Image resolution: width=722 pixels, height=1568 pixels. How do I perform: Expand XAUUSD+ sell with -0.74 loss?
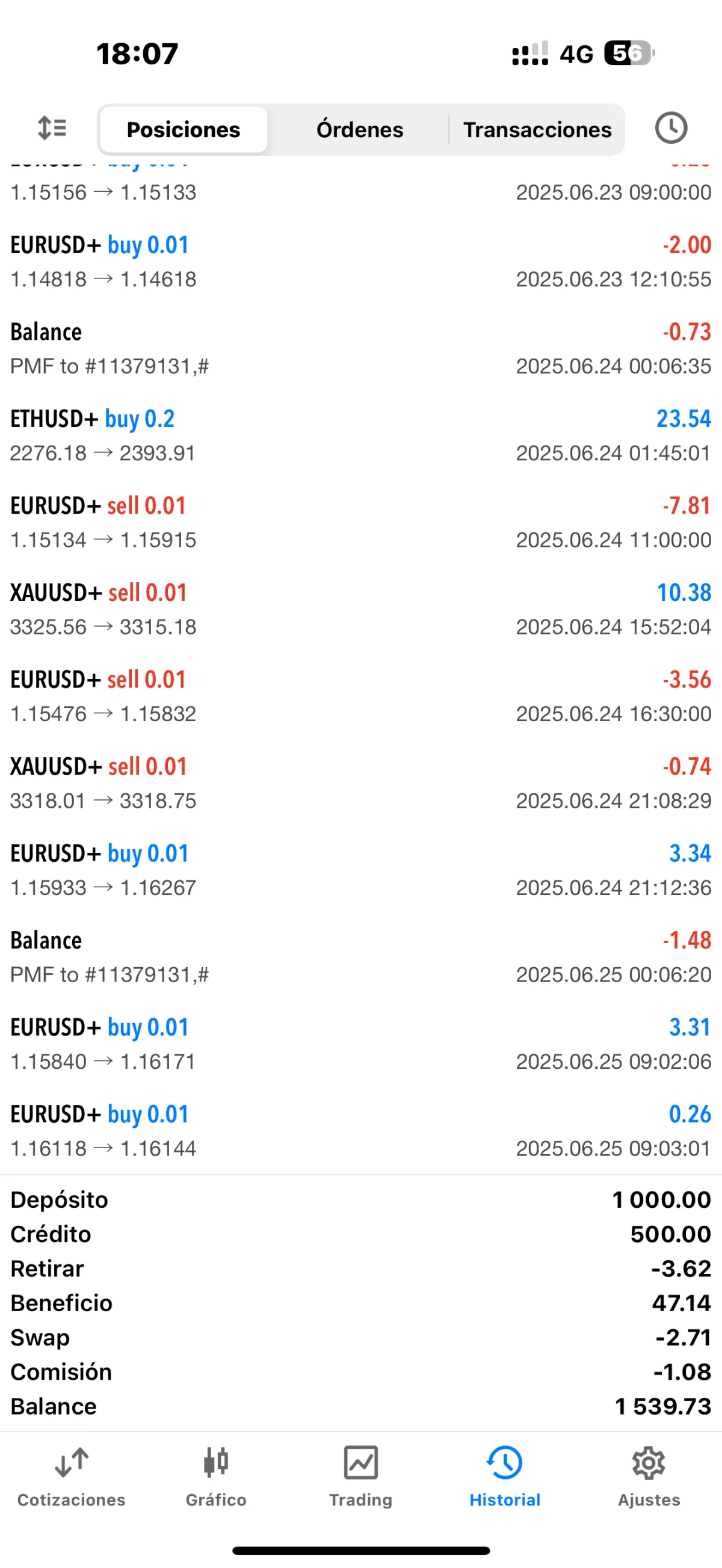point(360,783)
